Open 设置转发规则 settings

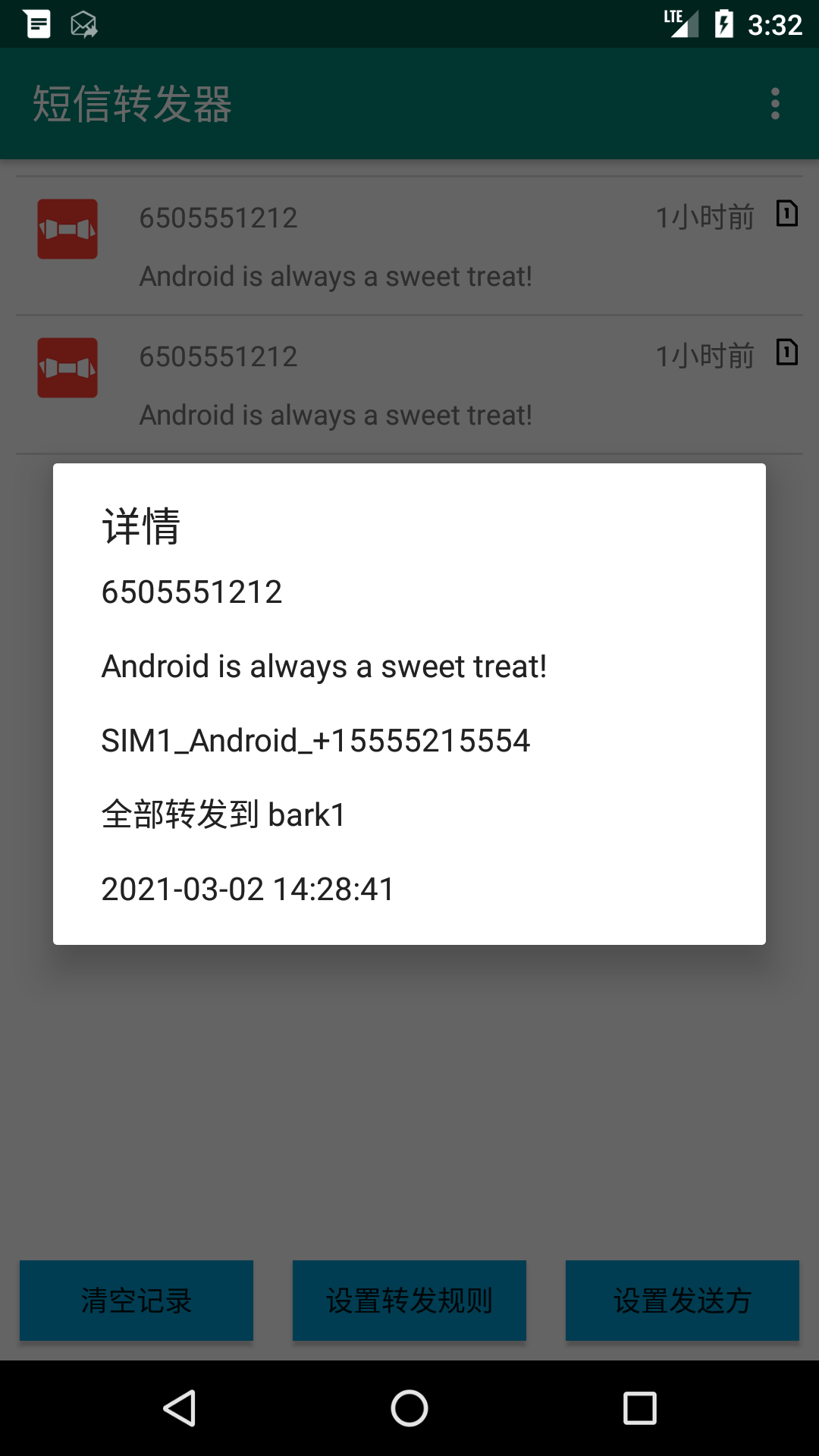click(x=409, y=1301)
